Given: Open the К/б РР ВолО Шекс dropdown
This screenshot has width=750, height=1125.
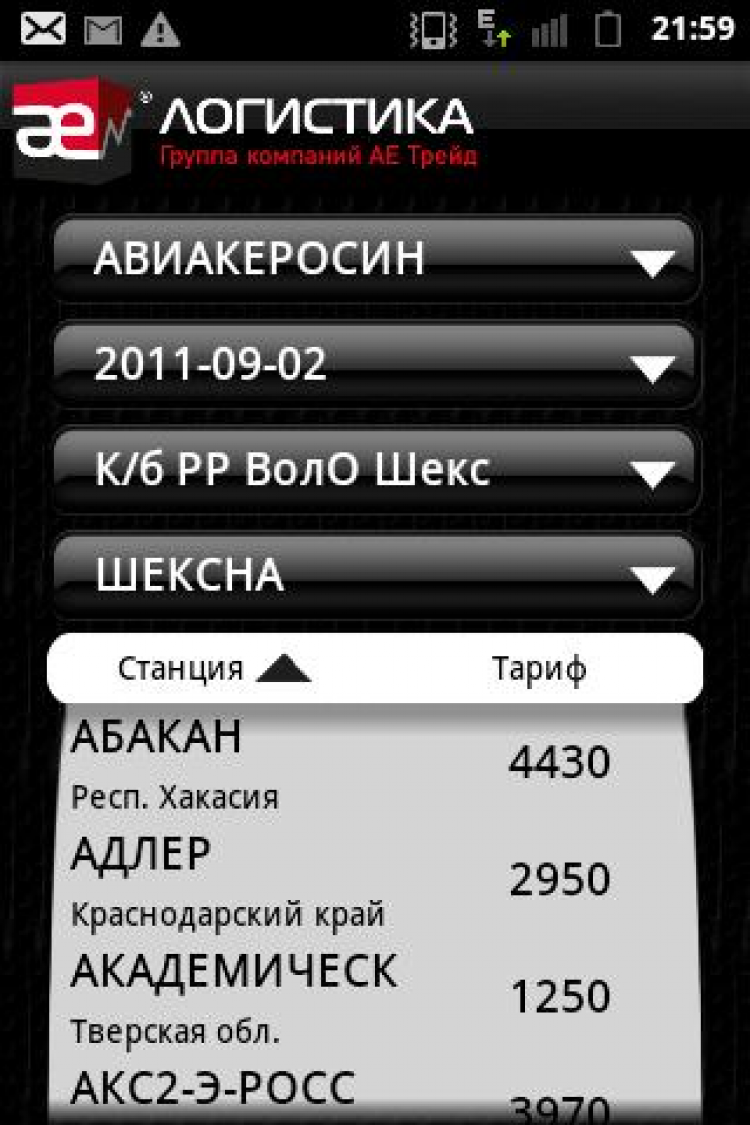Looking at the screenshot, I should click(375, 470).
